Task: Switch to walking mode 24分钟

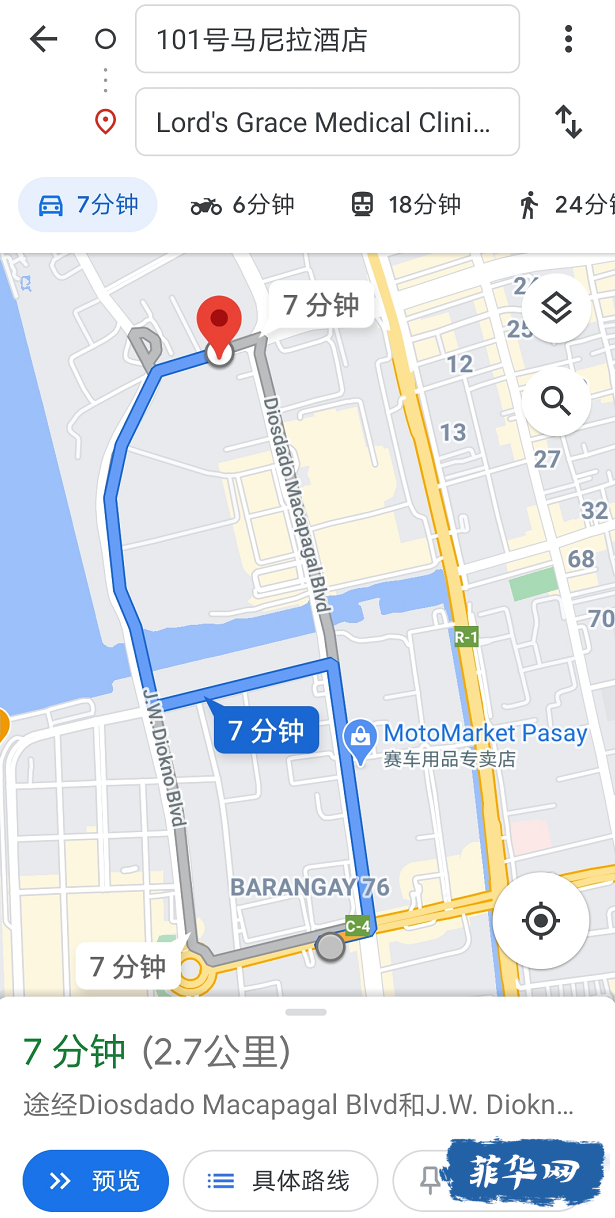Action: point(565,205)
